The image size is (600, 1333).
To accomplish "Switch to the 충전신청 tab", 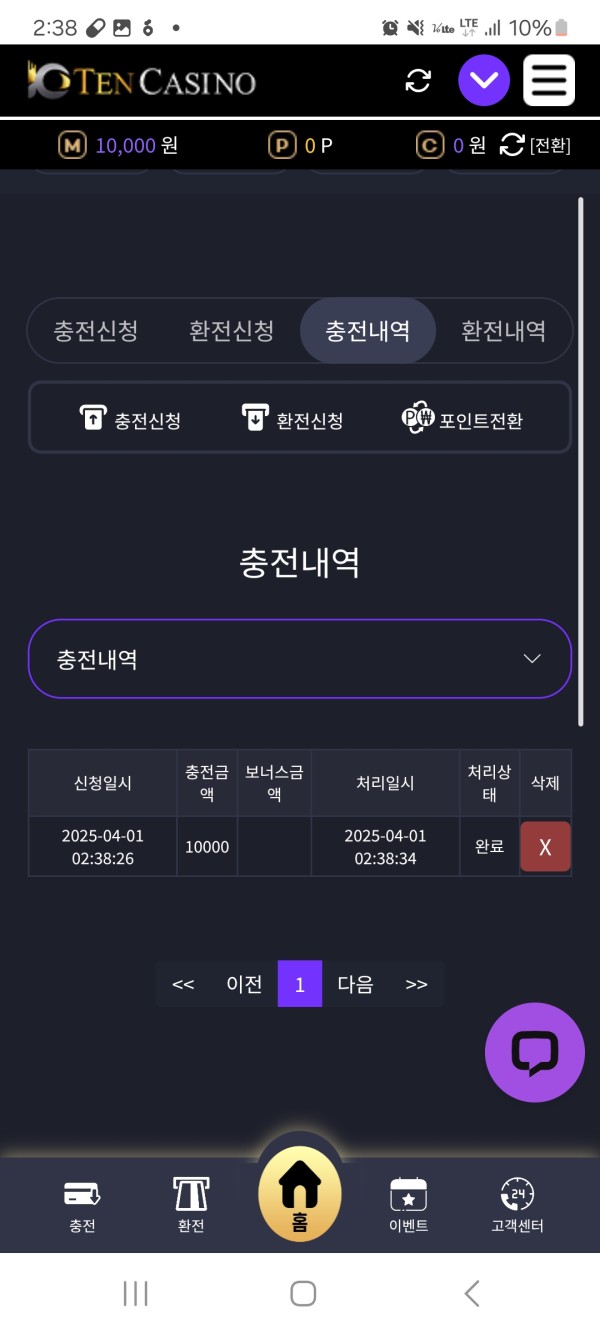I will pos(96,331).
